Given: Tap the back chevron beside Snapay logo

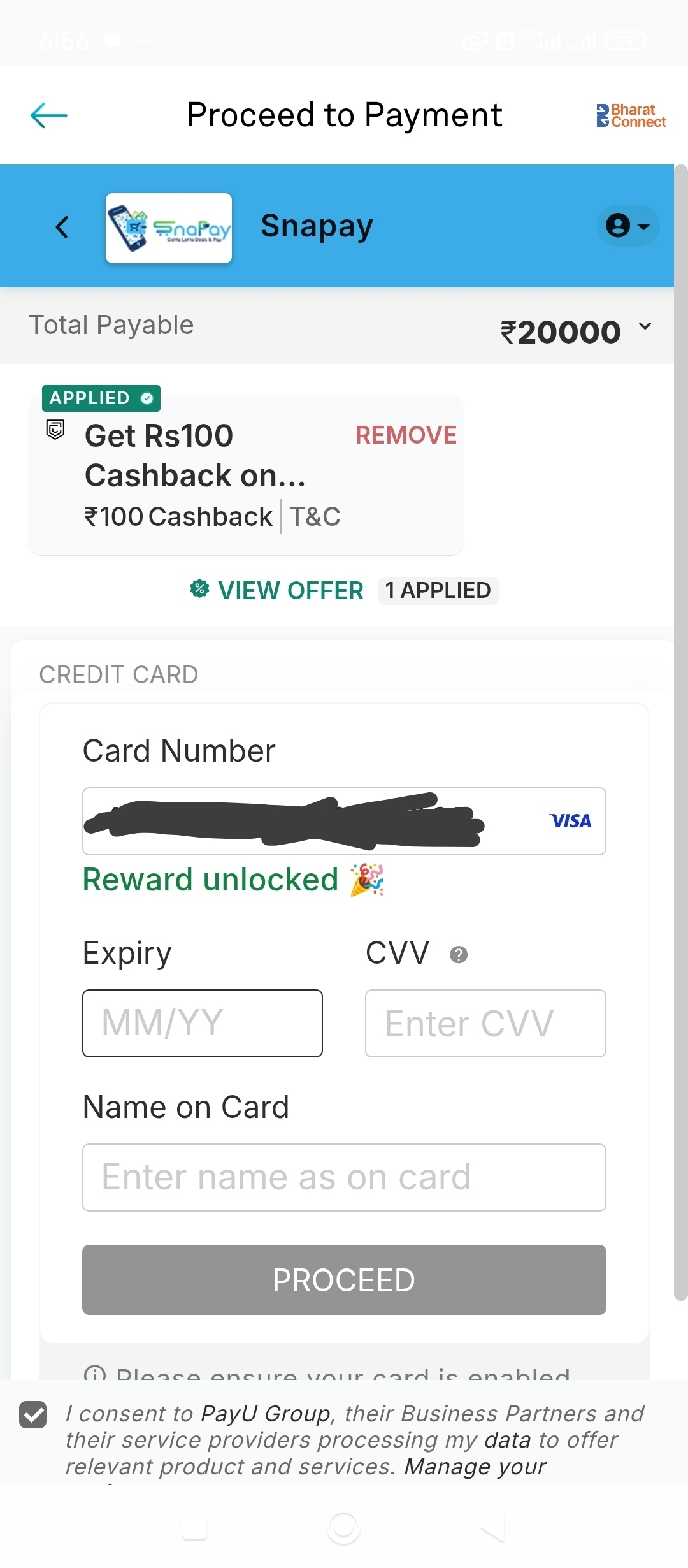Looking at the screenshot, I should point(62,227).
